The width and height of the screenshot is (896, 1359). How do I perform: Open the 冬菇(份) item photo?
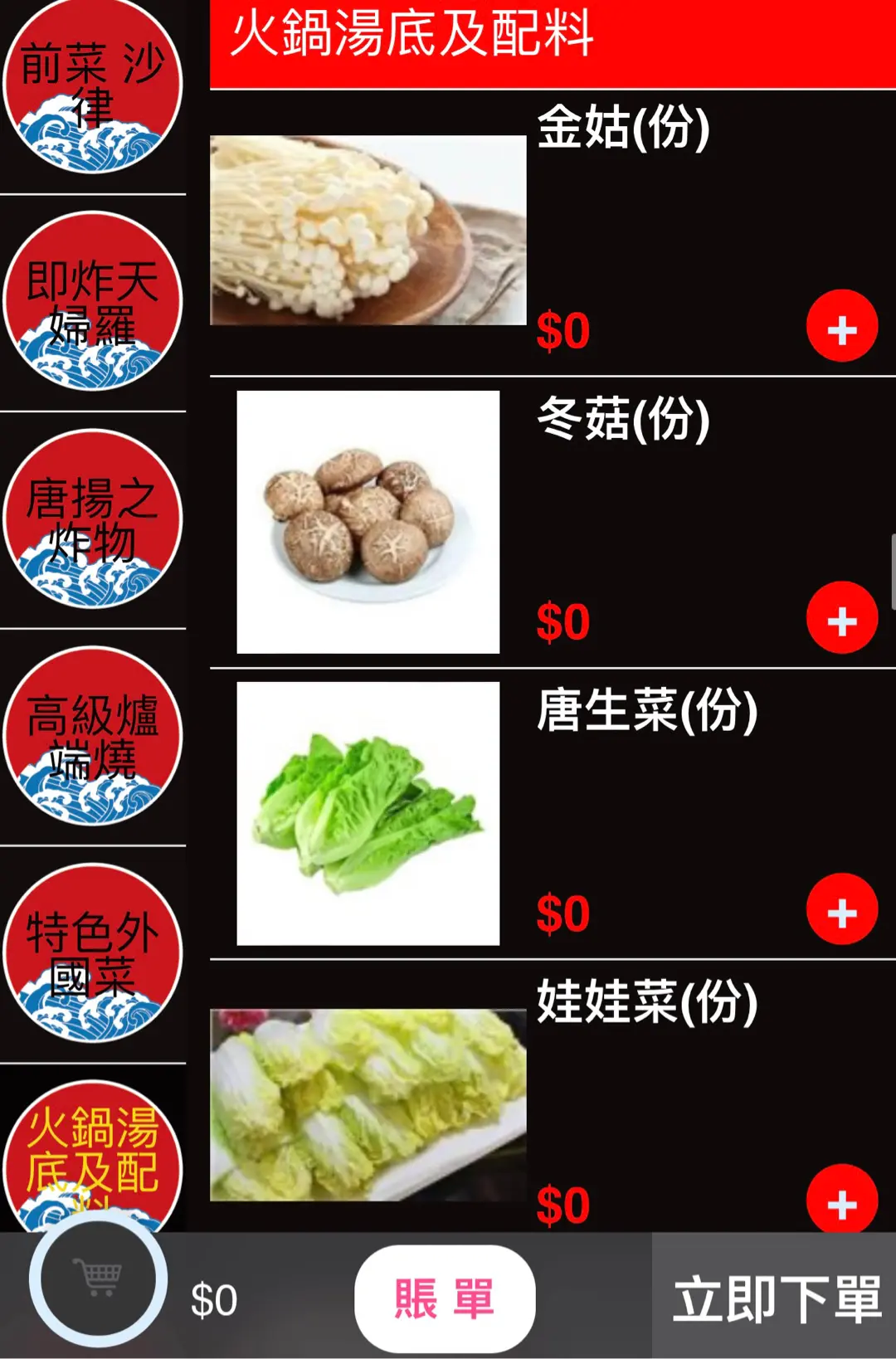coord(368,522)
